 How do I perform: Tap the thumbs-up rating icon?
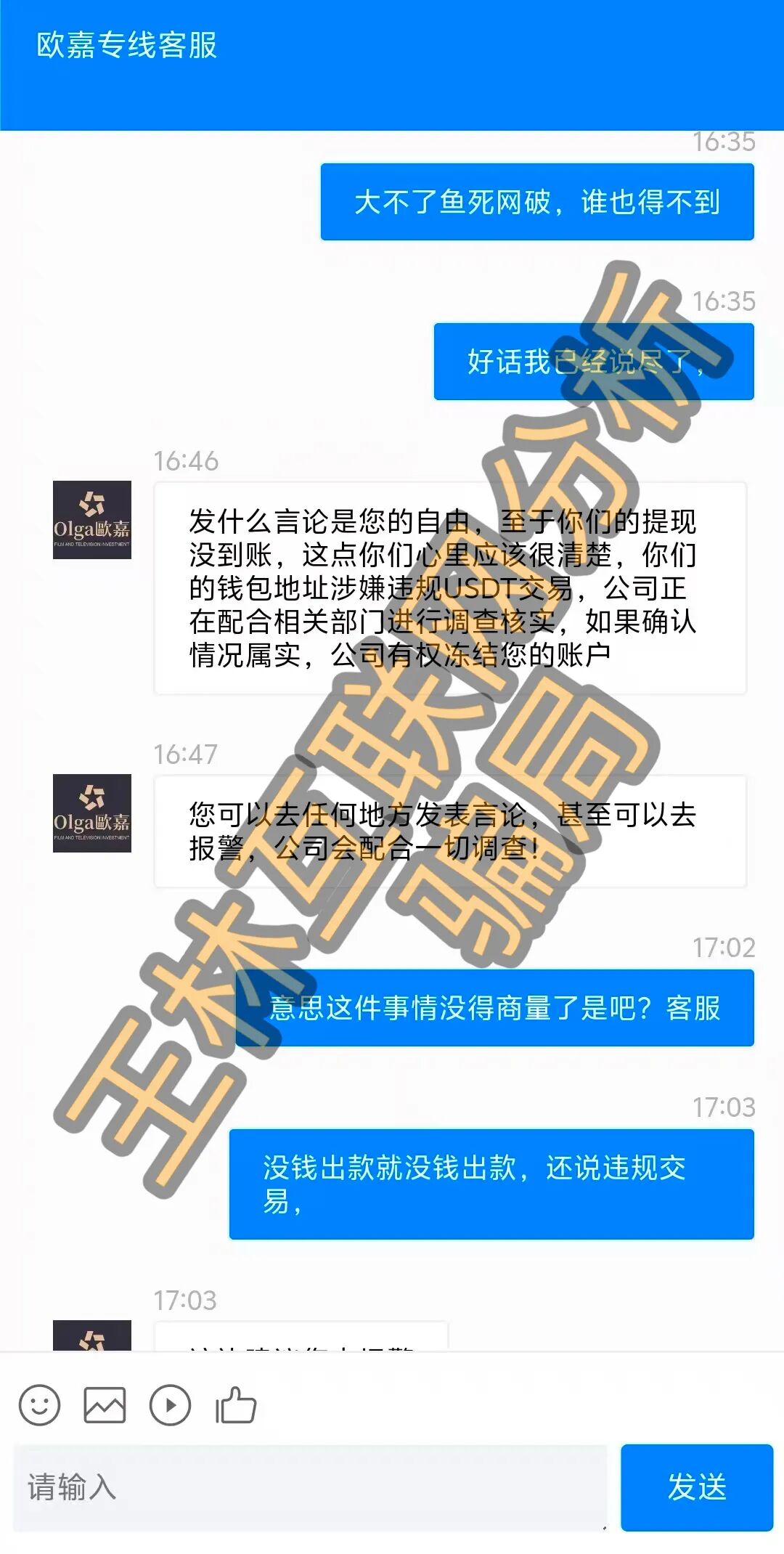(x=236, y=1405)
